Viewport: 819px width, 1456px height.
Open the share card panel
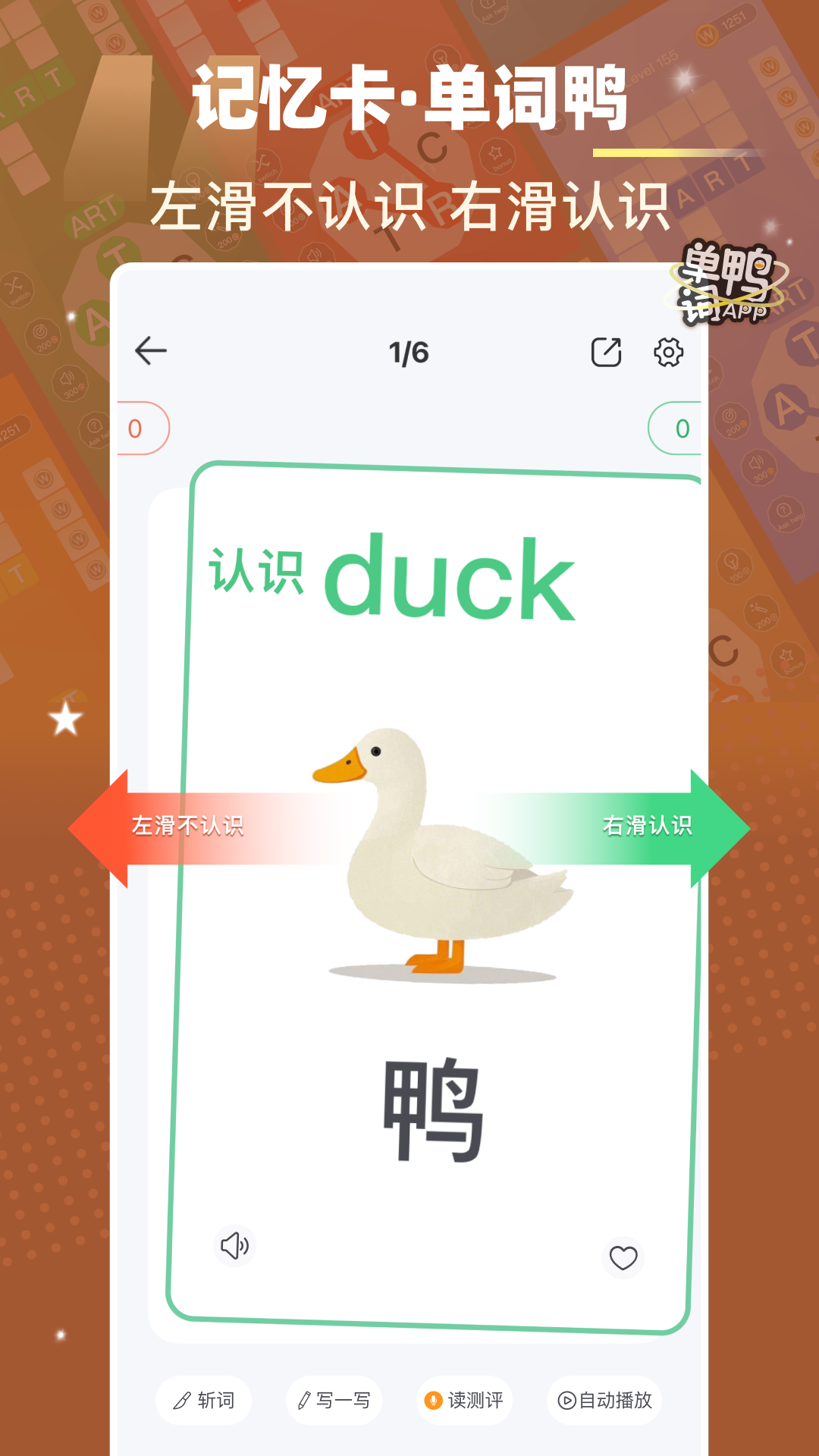click(604, 351)
